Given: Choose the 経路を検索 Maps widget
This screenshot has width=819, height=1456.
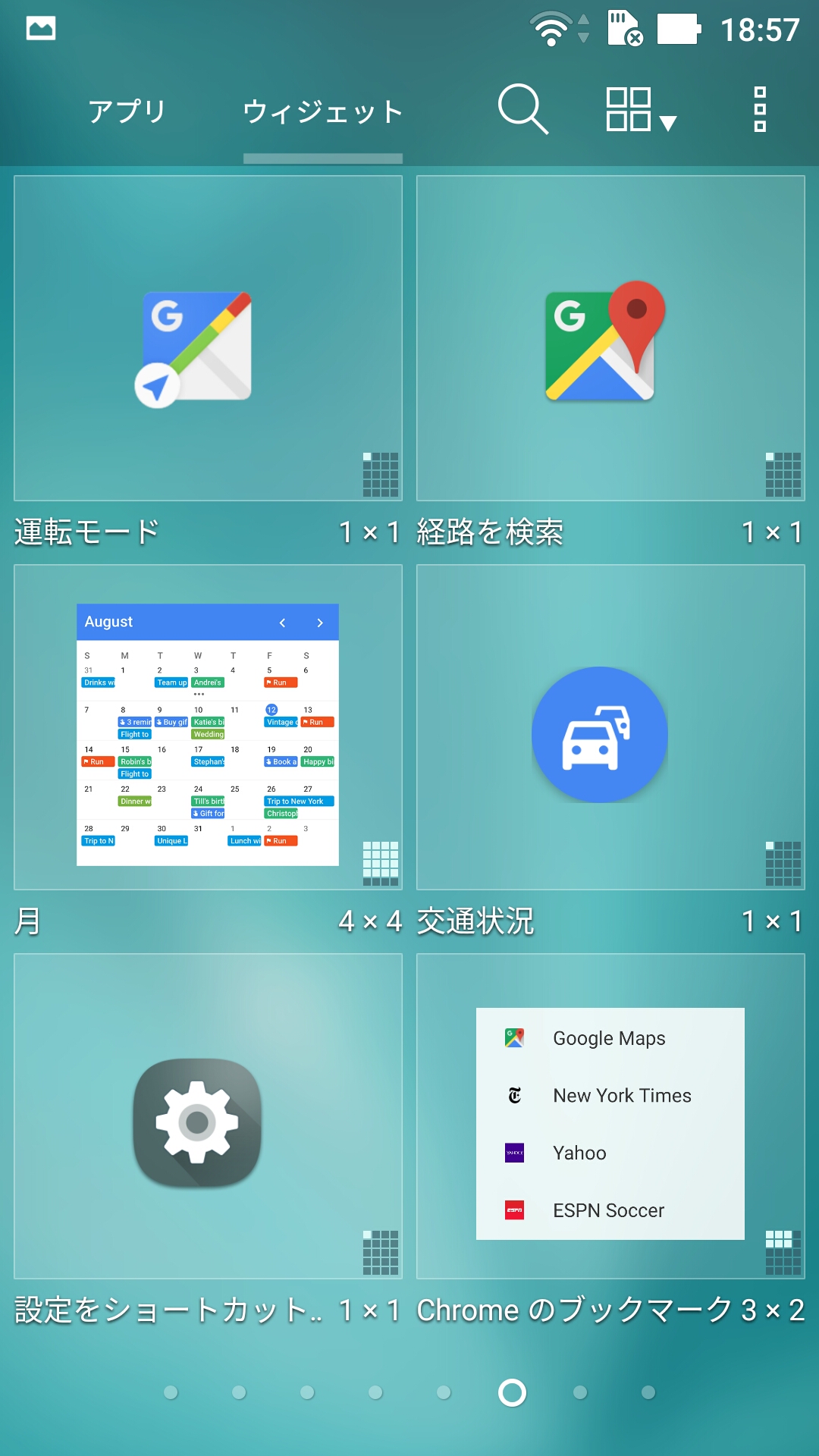Looking at the screenshot, I should point(610,338).
